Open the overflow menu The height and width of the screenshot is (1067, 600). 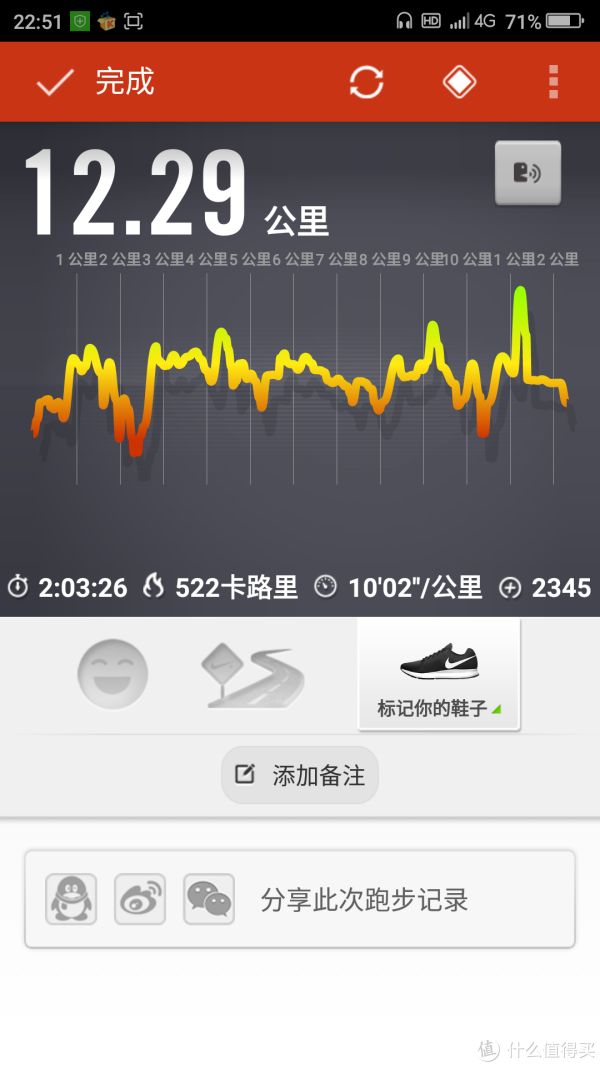point(553,82)
